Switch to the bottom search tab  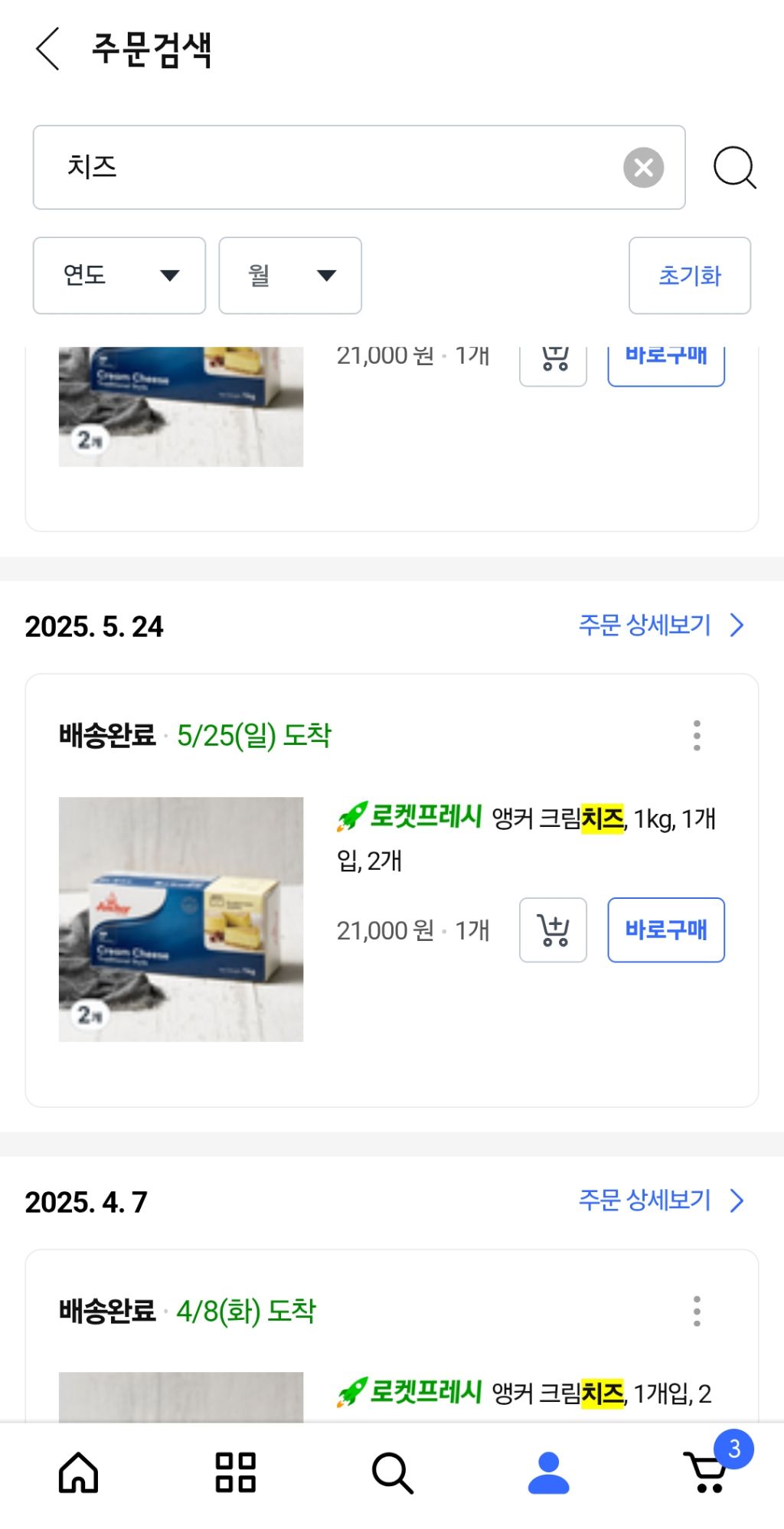pos(392,1472)
